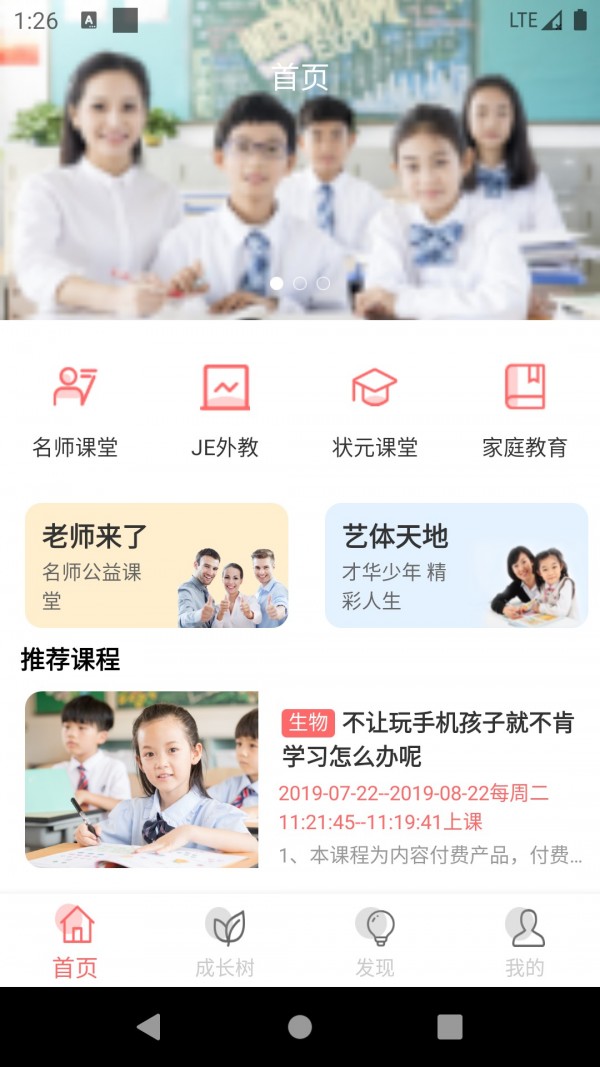Open the 艺体天地 card
Viewport: 600px width, 1067px height.
click(456, 565)
